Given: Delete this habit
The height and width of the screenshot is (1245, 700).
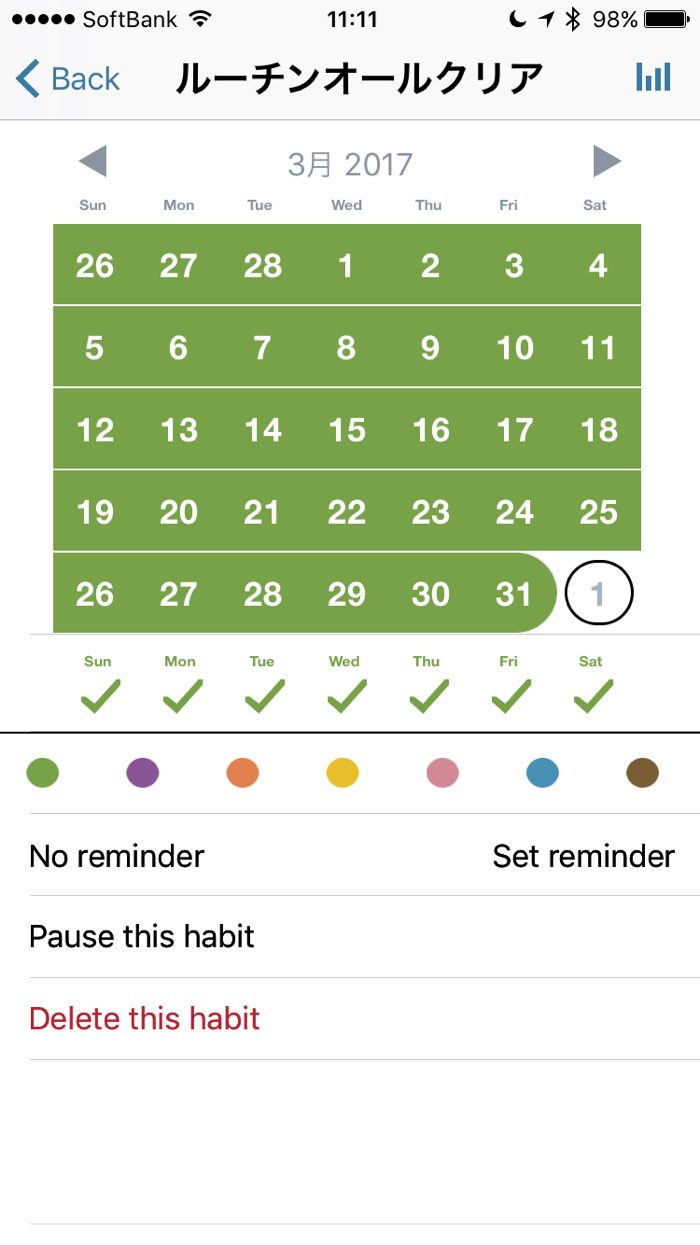Looking at the screenshot, I should tap(145, 1019).
